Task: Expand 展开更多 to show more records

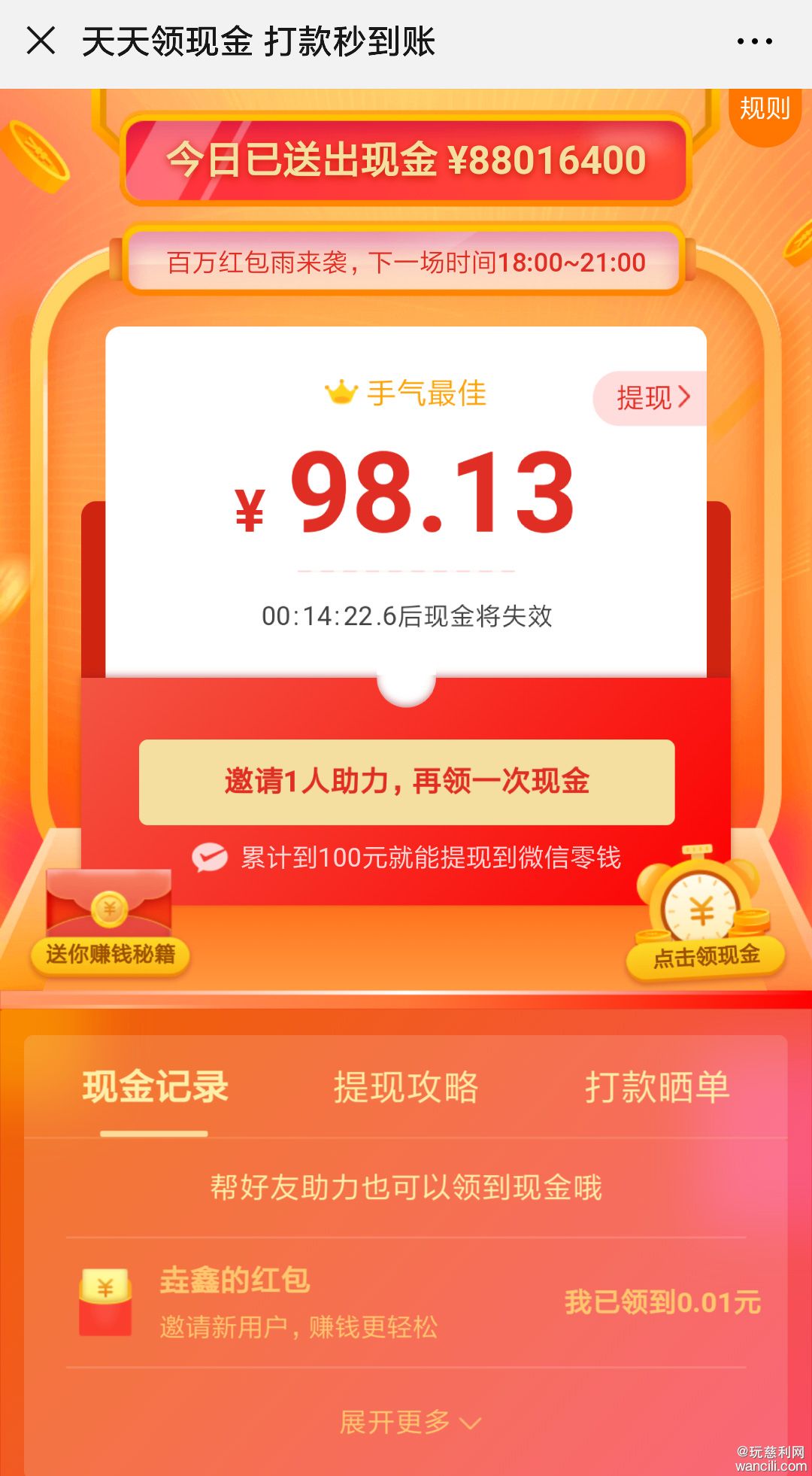Action: [408, 1423]
